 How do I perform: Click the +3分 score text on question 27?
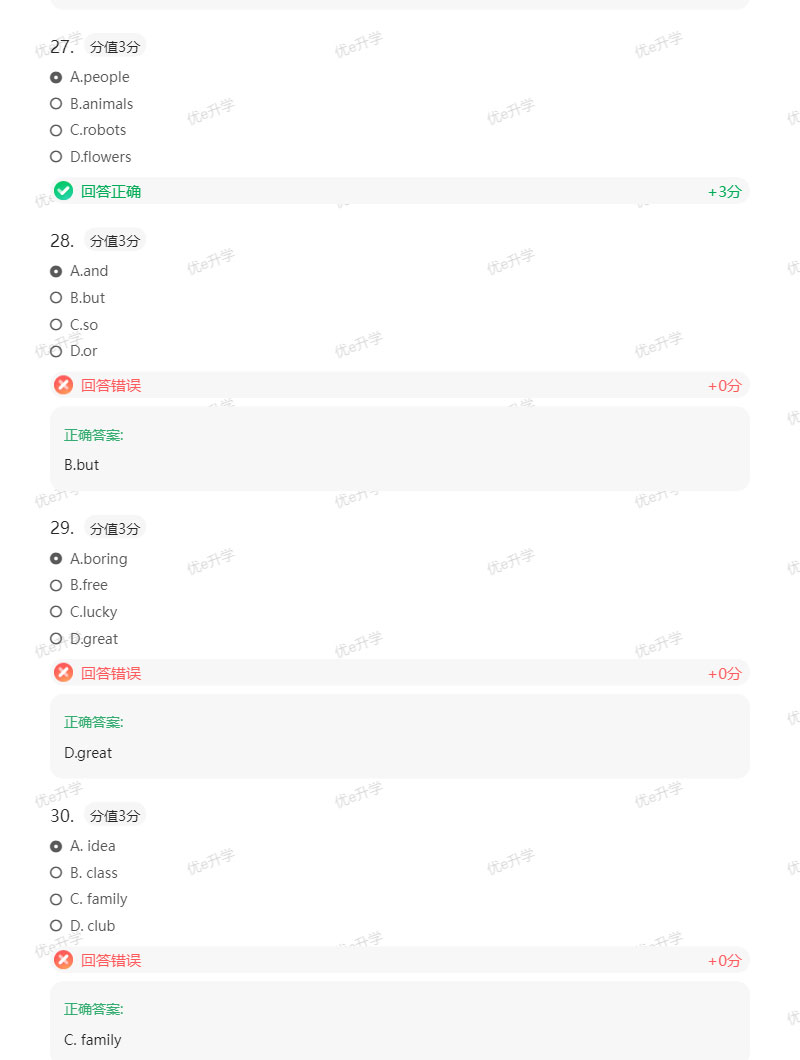724,191
